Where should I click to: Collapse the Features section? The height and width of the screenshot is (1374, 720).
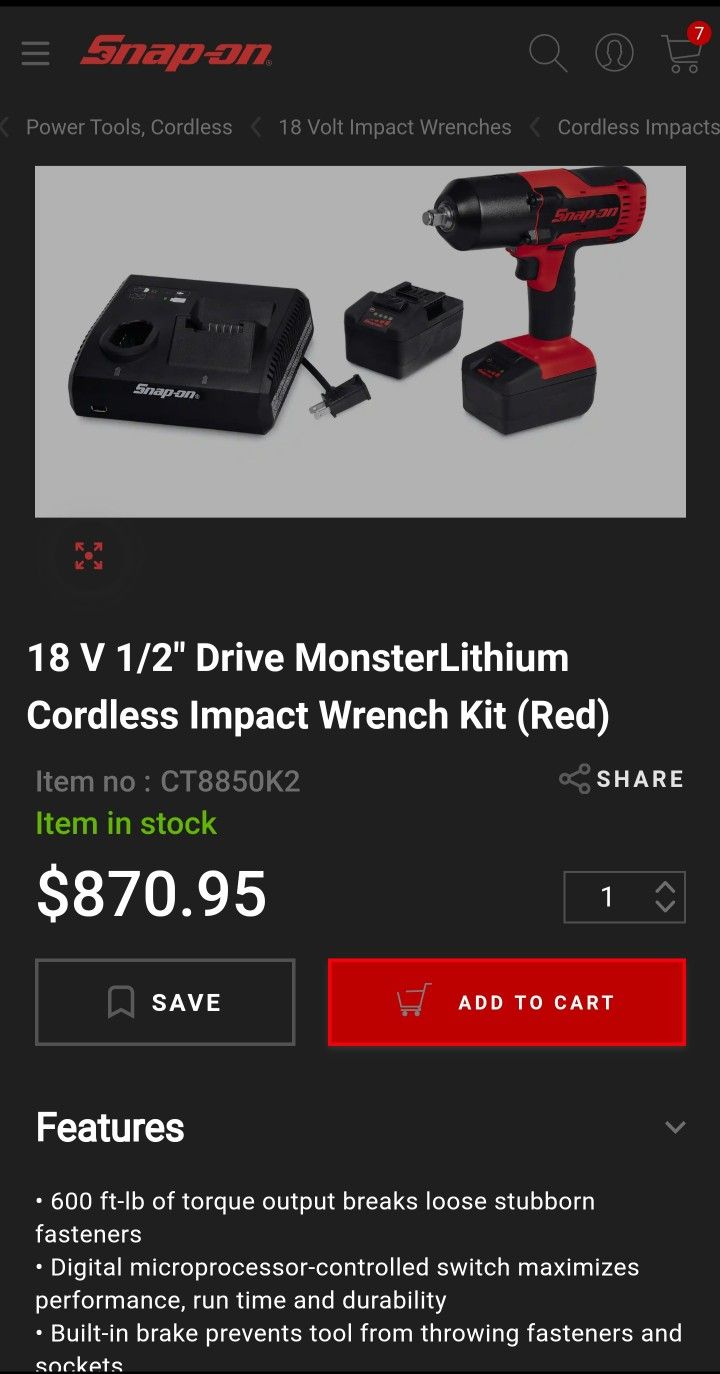click(x=676, y=1127)
